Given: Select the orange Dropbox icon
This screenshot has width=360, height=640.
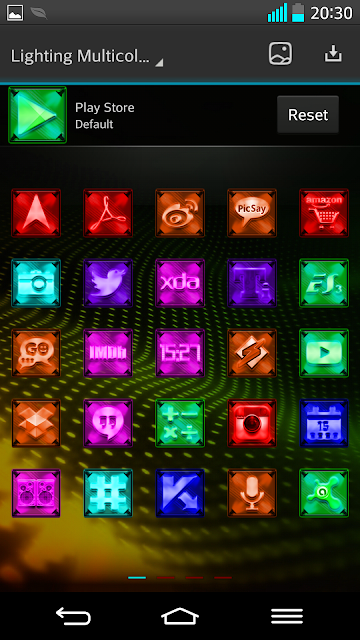Looking at the screenshot, I should tap(36, 423).
